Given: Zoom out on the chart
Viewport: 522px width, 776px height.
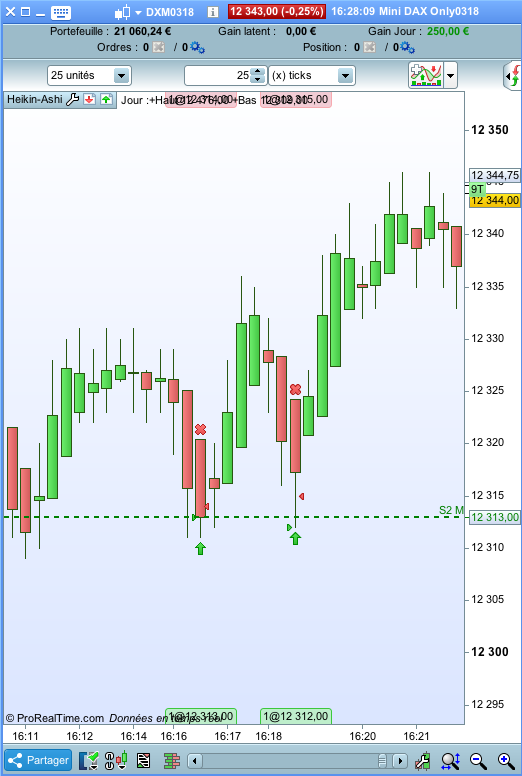Looking at the screenshot, I should (x=477, y=761).
